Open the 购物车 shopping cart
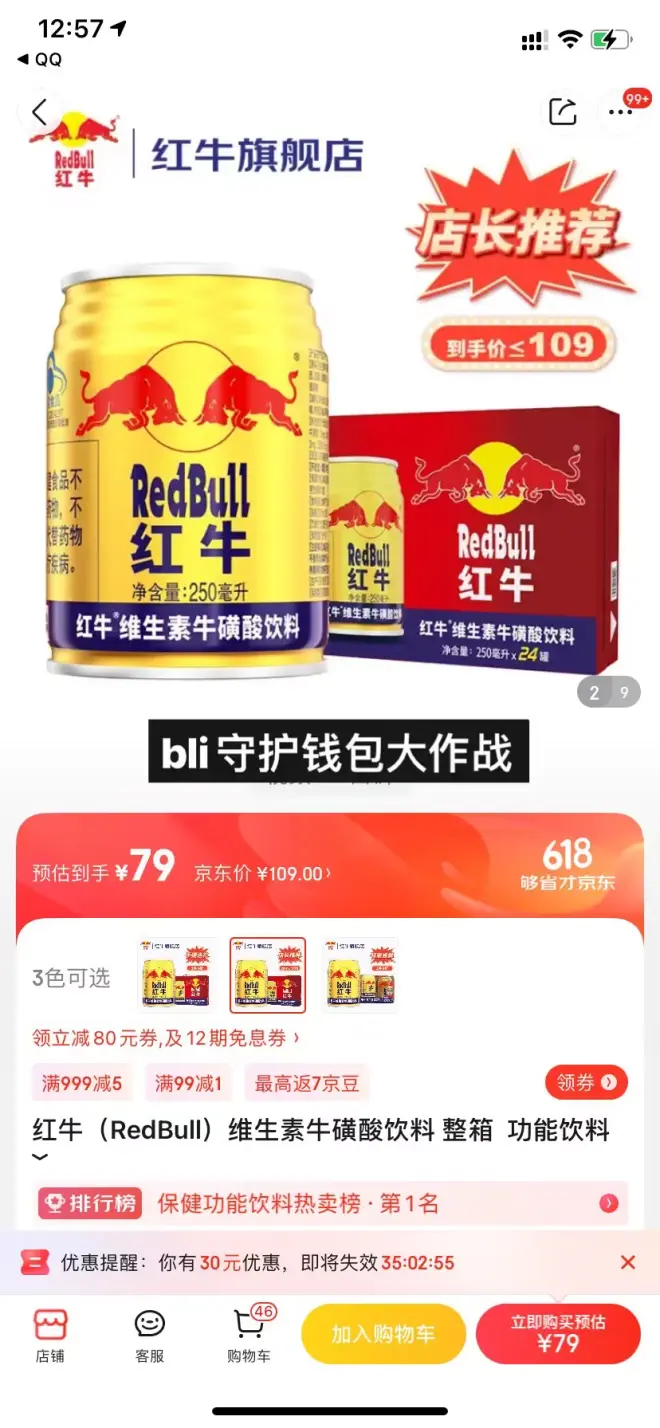The height and width of the screenshot is (1428, 660). [x=249, y=1335]
